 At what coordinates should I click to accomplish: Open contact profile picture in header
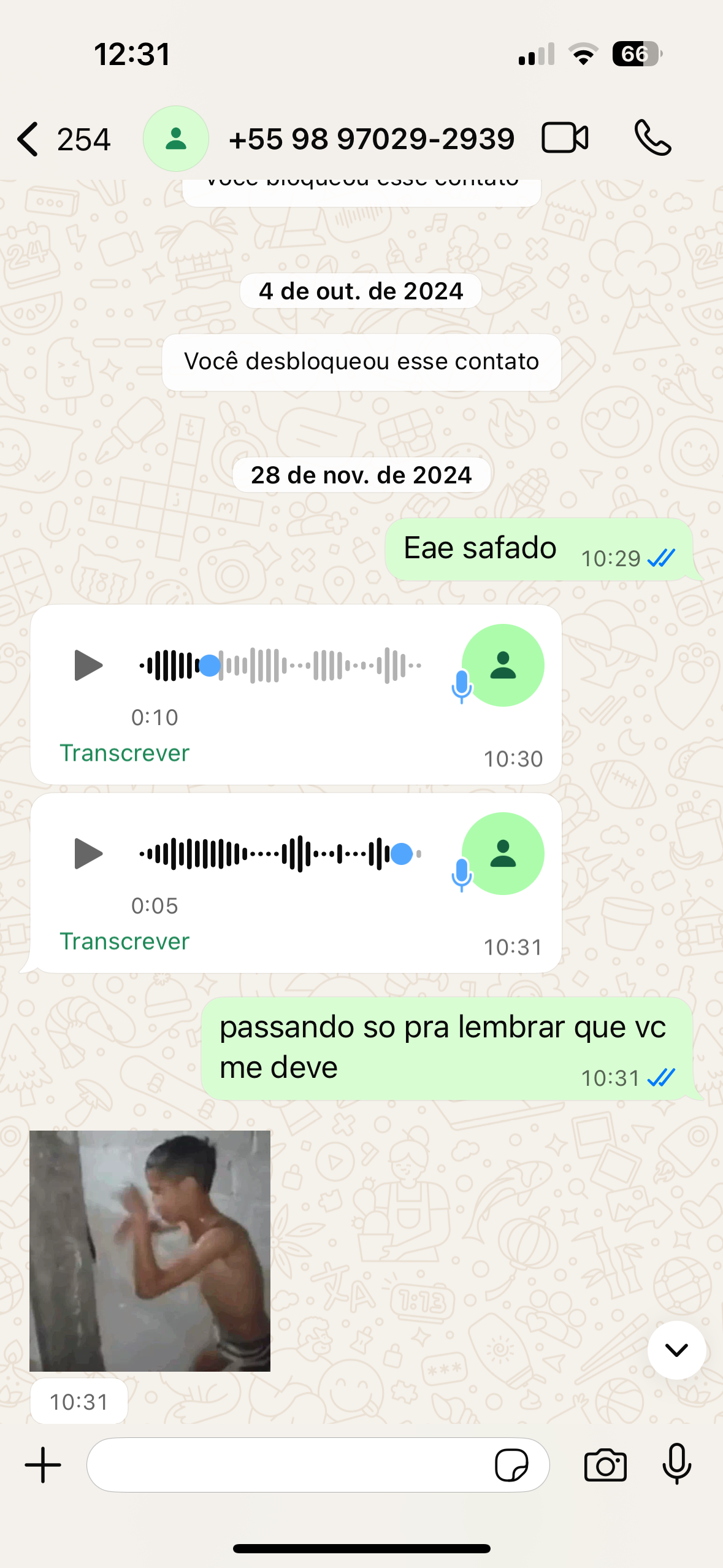point(176,139)
